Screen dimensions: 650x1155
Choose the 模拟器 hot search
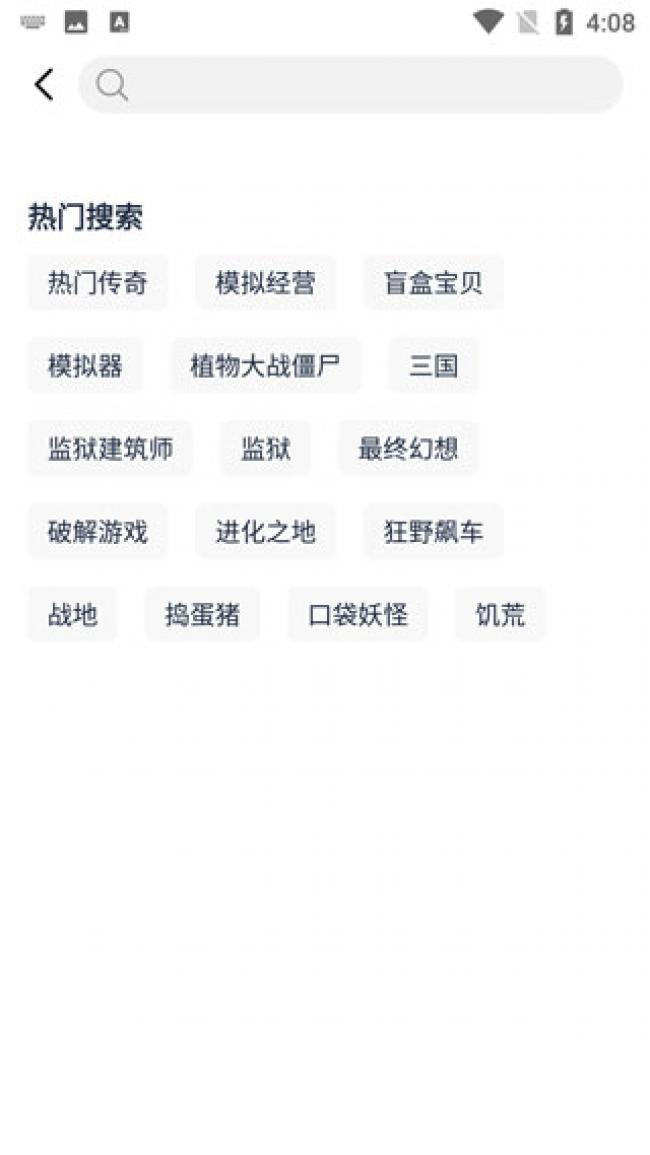(85, 366)
